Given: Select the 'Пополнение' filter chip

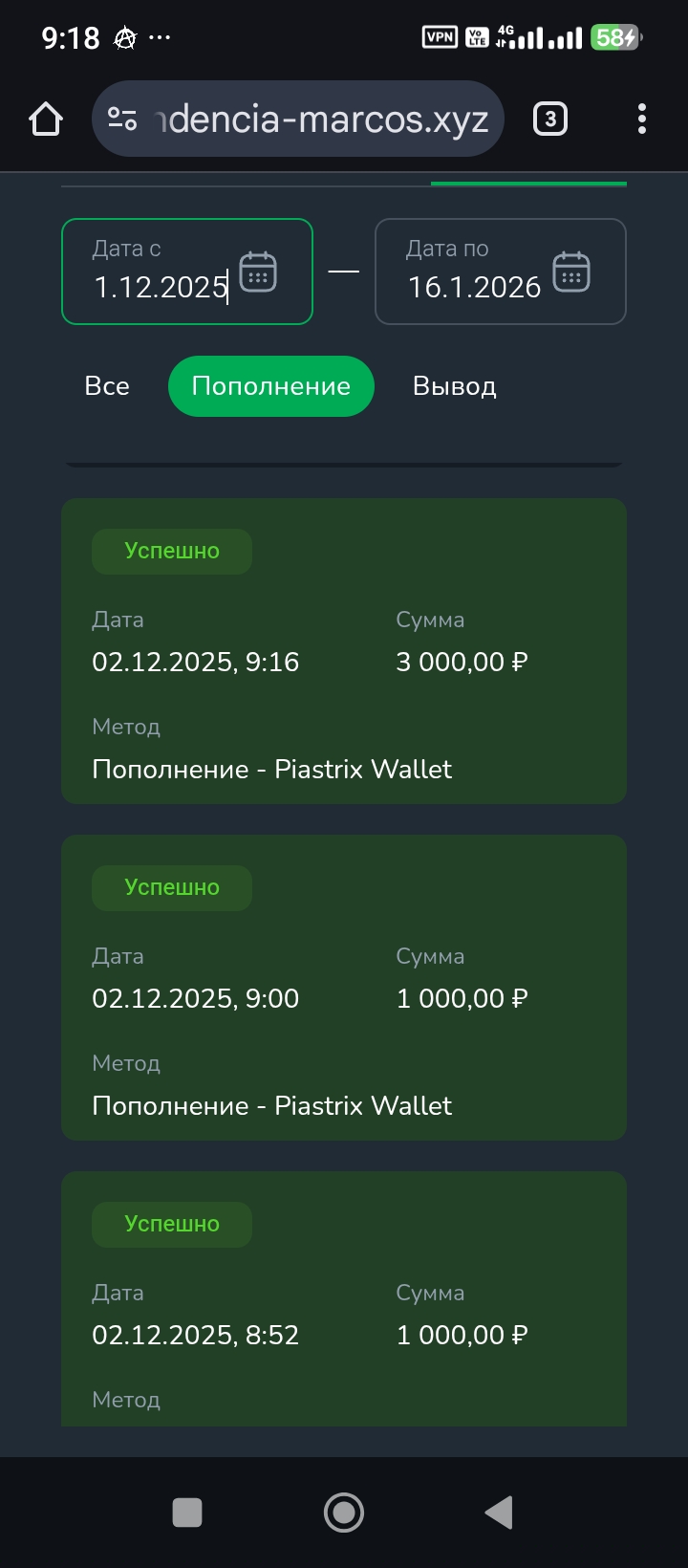Looking at the screenshot, I should [x=271, y=386].
